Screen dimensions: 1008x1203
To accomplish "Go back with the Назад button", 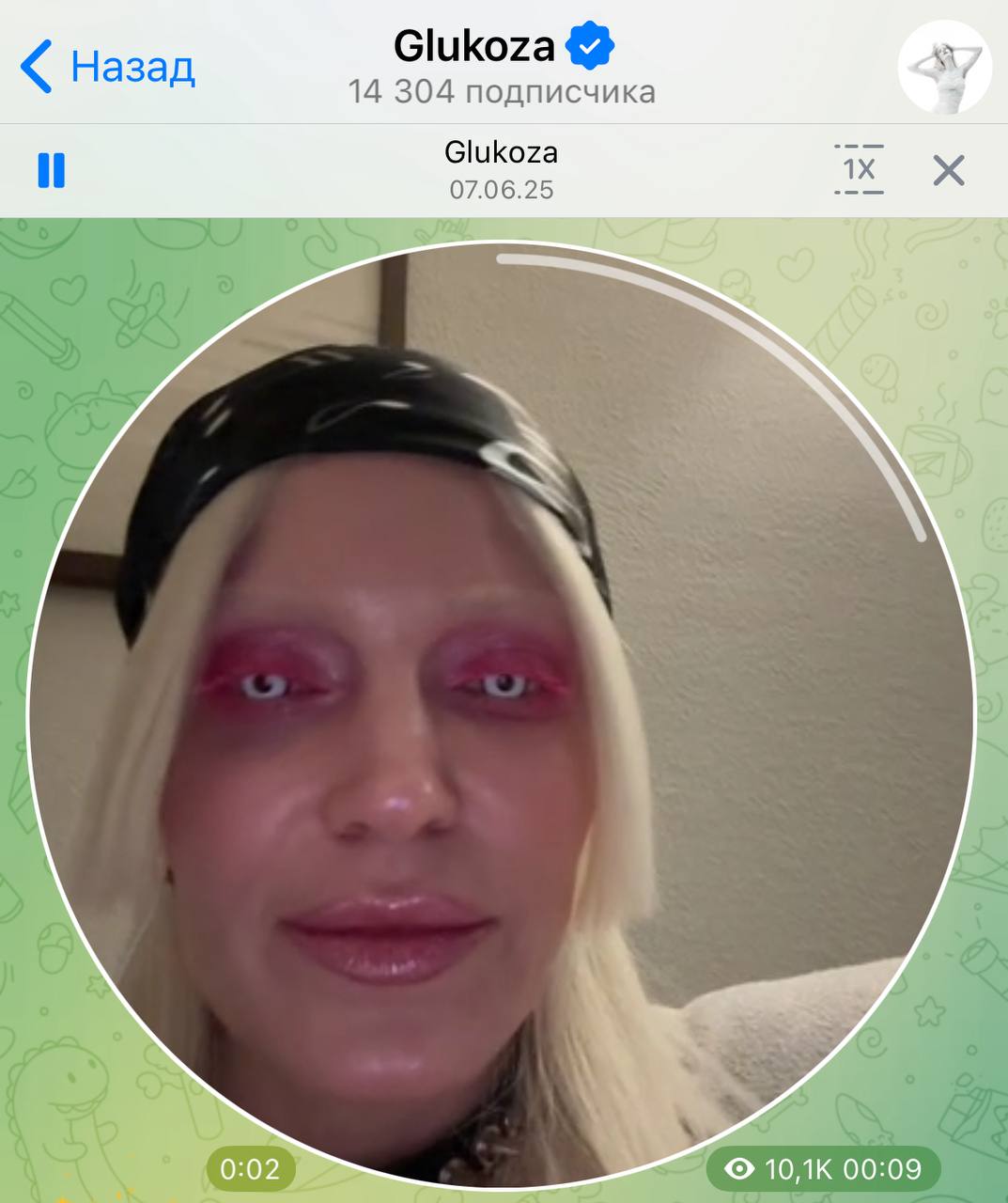I will 106,66.
